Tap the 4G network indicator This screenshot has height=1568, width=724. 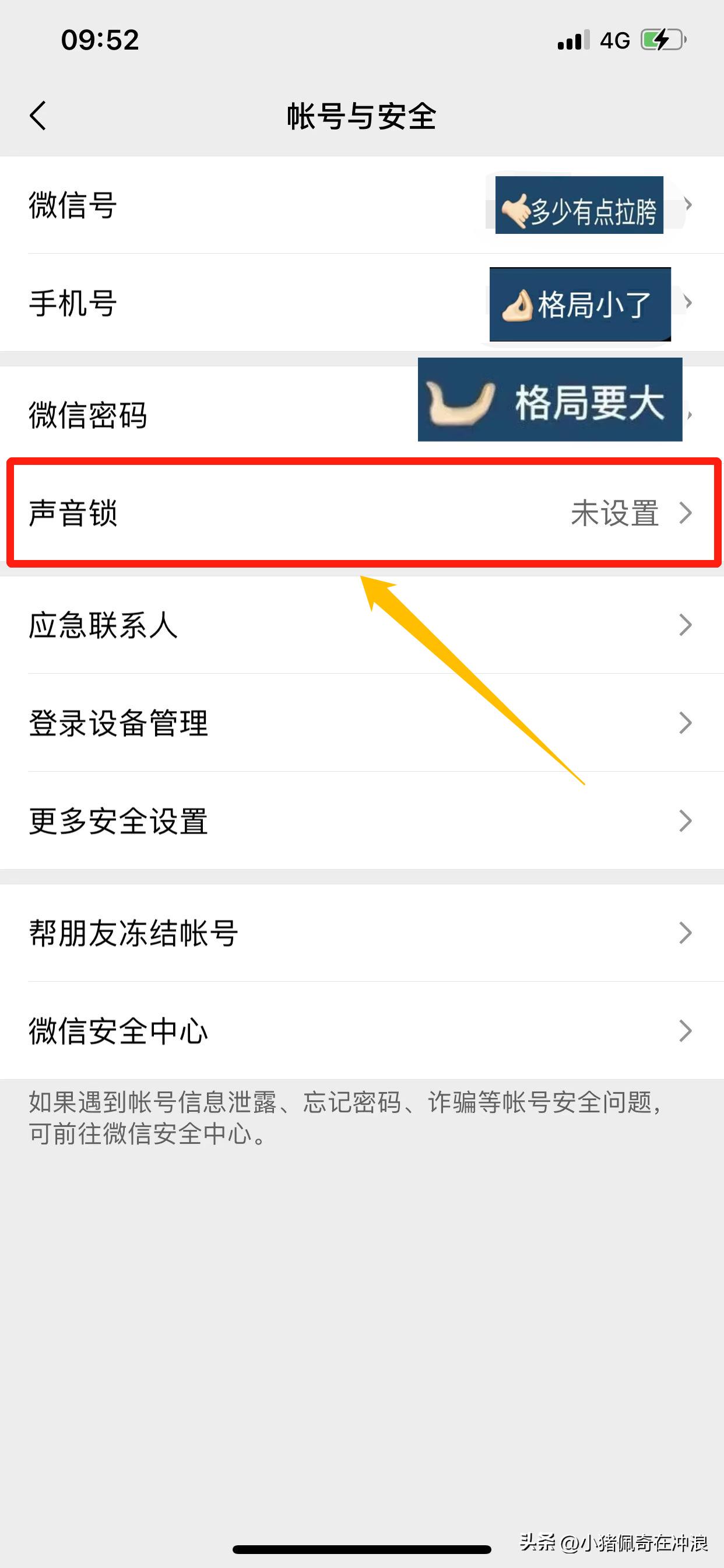[614, 39]
